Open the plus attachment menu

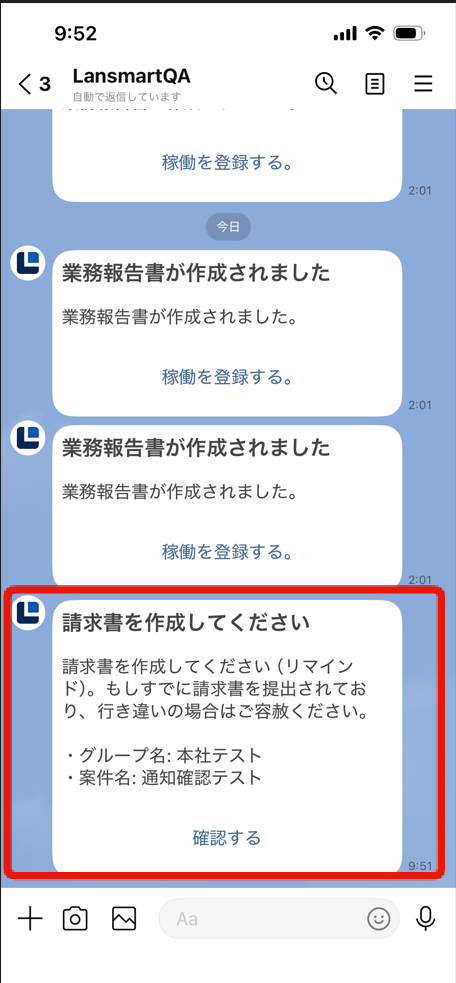29,918
